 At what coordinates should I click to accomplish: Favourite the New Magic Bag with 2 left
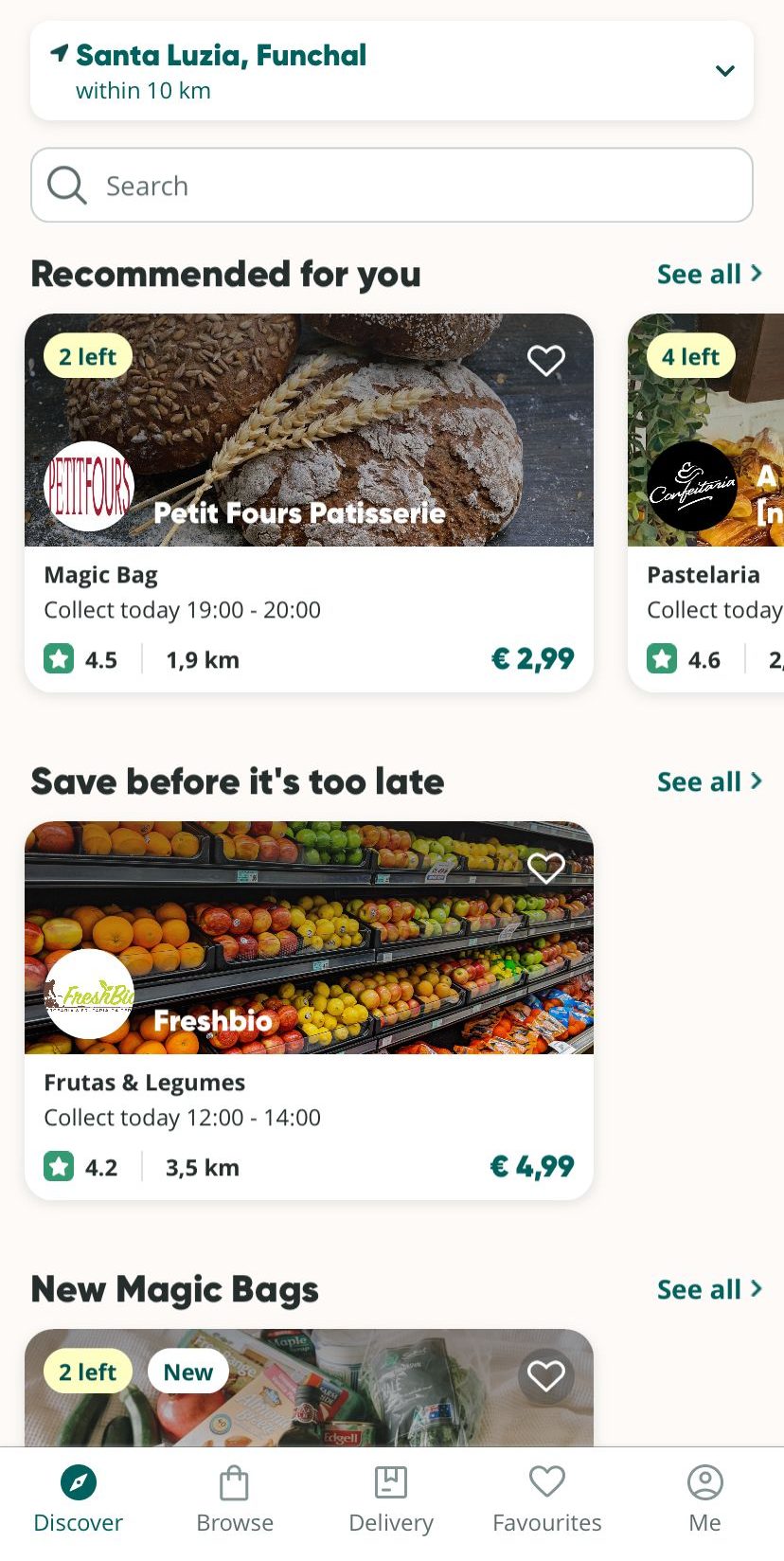pos(545,1375)
